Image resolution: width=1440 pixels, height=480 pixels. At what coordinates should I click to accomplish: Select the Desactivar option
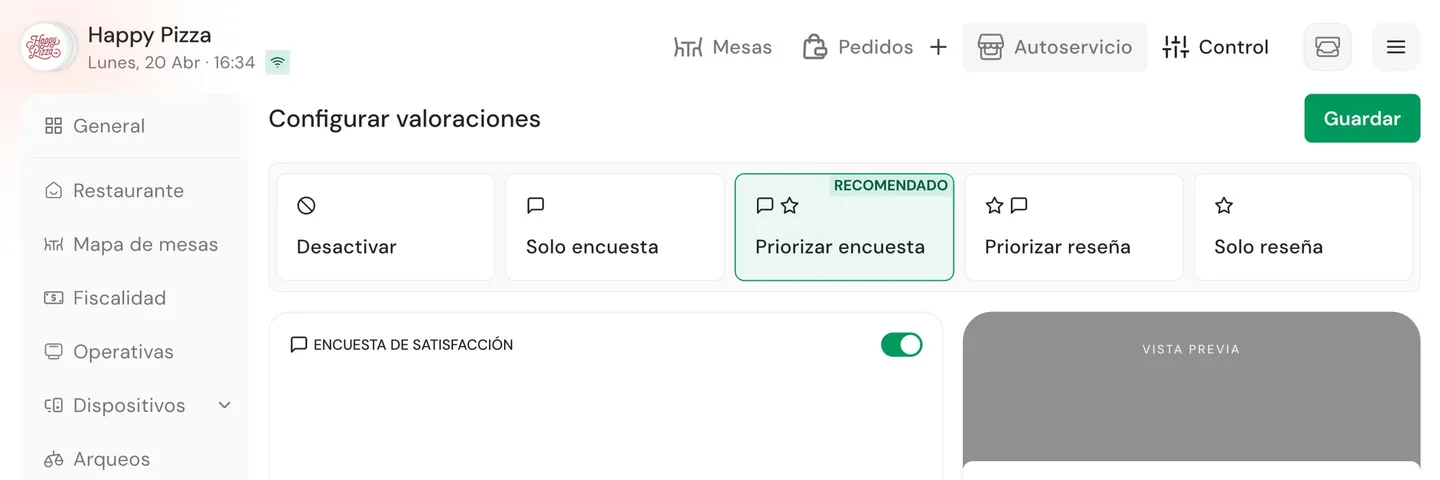pyautogui.click(x=385, y=227)
